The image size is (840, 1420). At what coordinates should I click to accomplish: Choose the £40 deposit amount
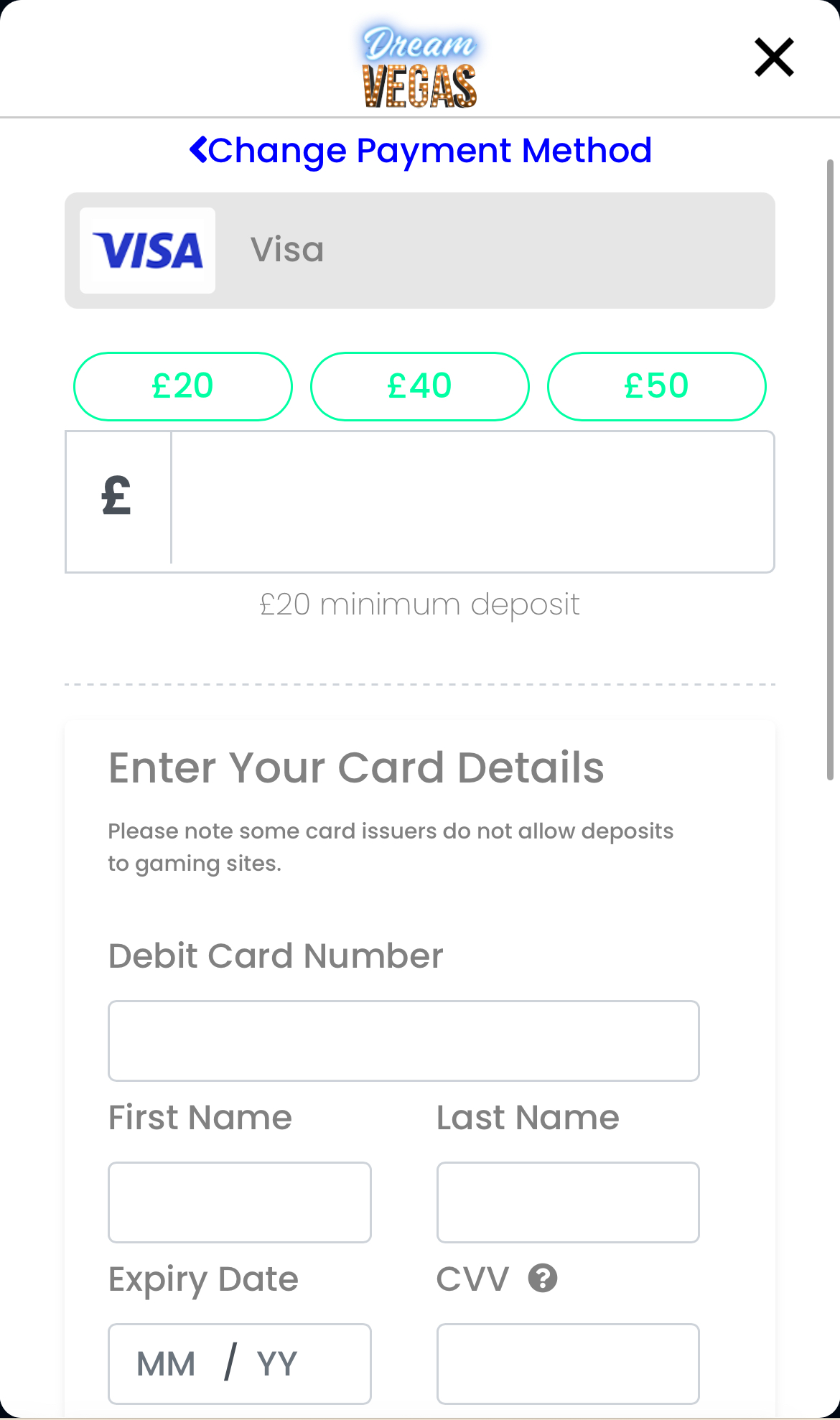[x=419, y=386]
